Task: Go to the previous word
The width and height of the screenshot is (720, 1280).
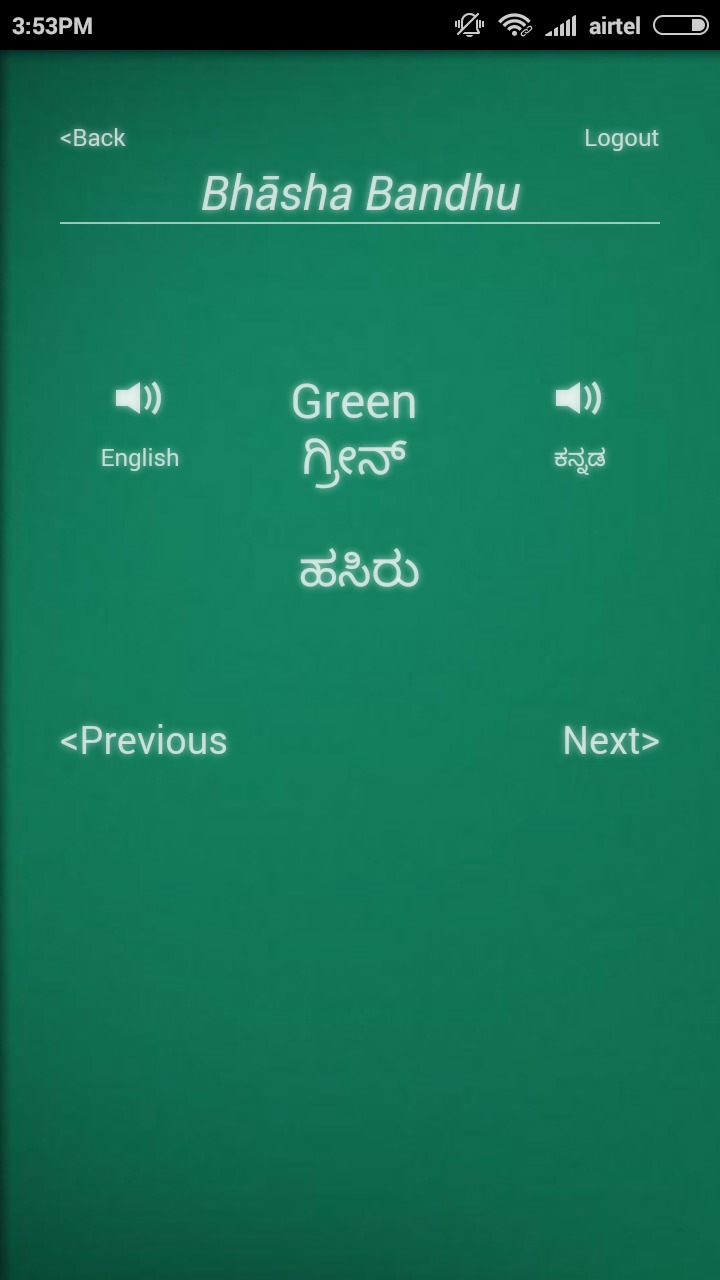Action: click(x=144, y=741)
